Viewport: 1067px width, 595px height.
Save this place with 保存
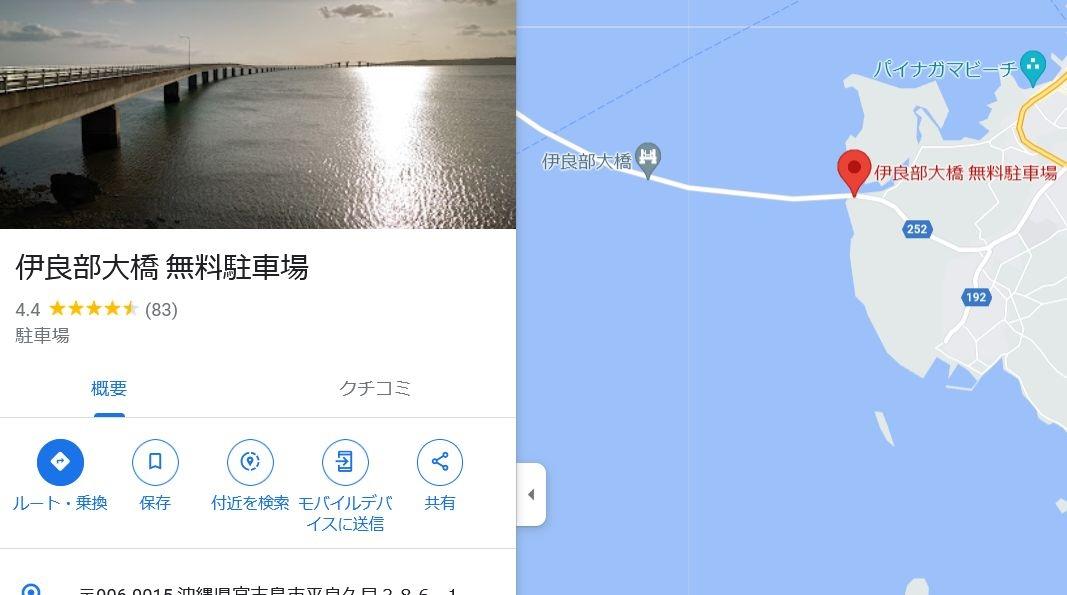155,463
